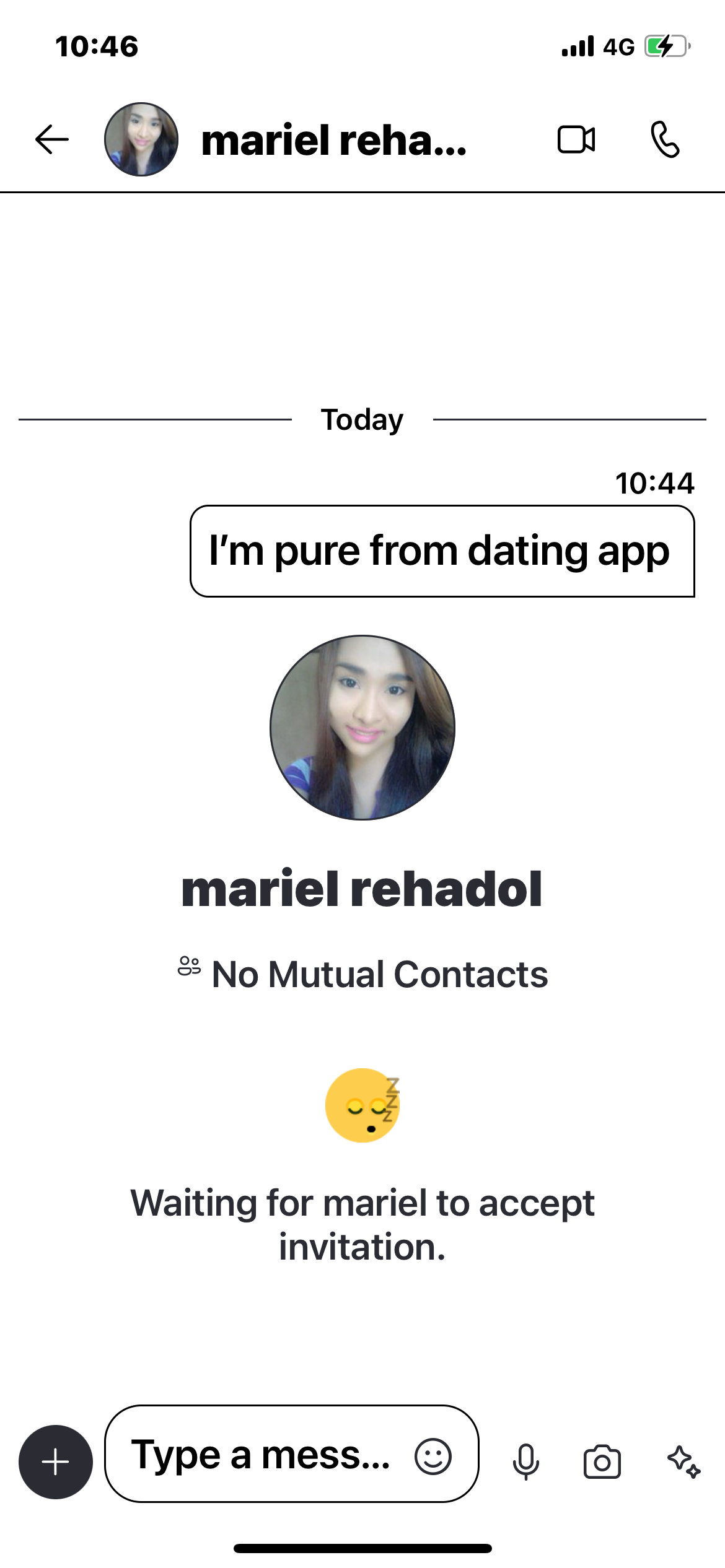Viewport: 725px width, 1568px height.
Task: Open the plus attachments button
Action: click(x=56, y=1461)
